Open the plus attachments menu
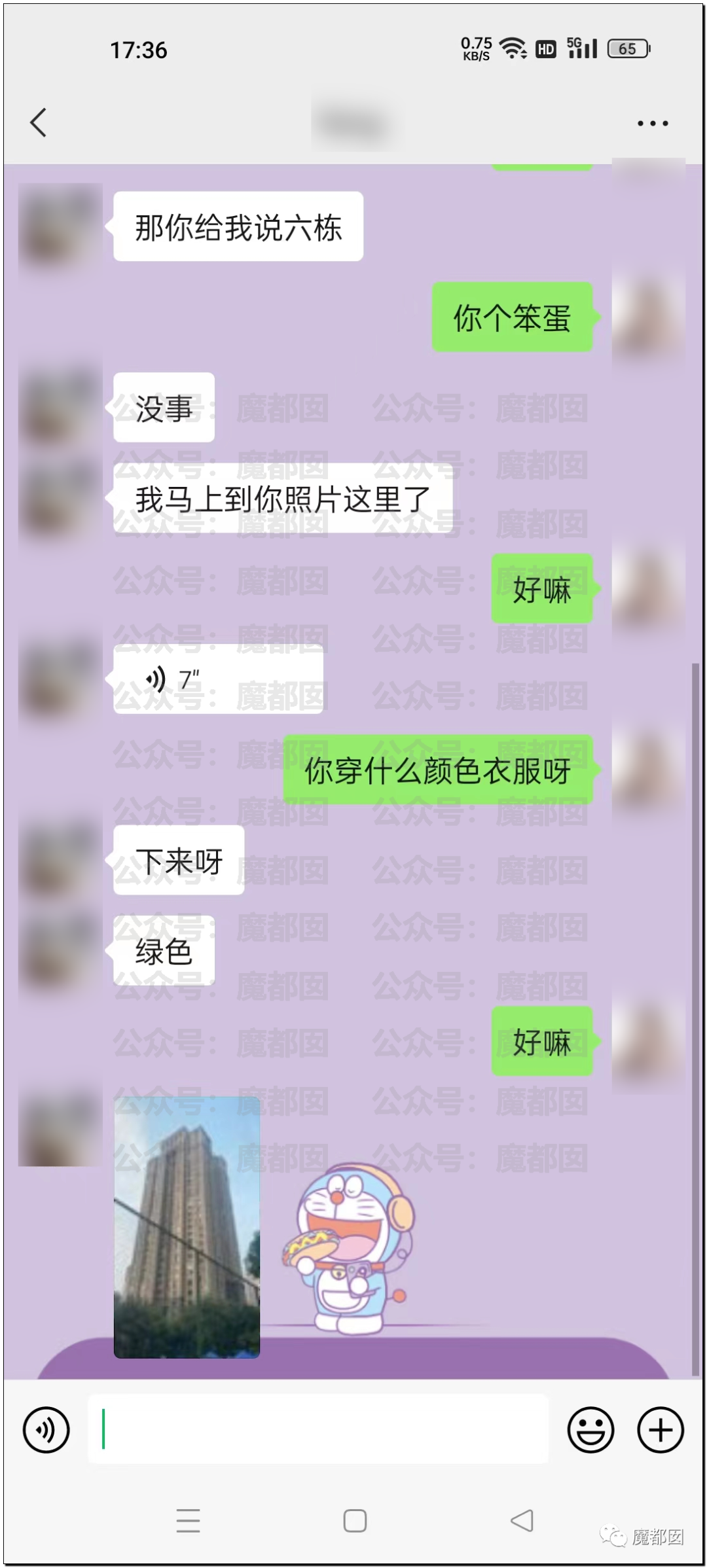Screen dimensions: 707x1568 pyautogui.click(x=661, y=1429)
